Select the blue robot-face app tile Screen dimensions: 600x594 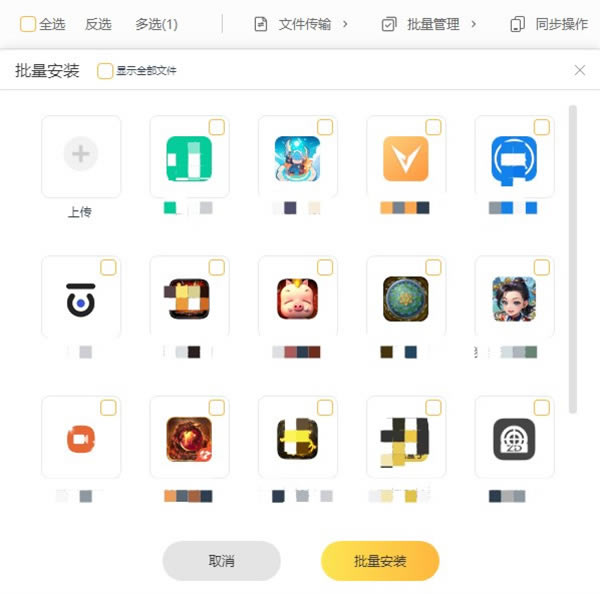pyautogui.click(x=514, y=158)
